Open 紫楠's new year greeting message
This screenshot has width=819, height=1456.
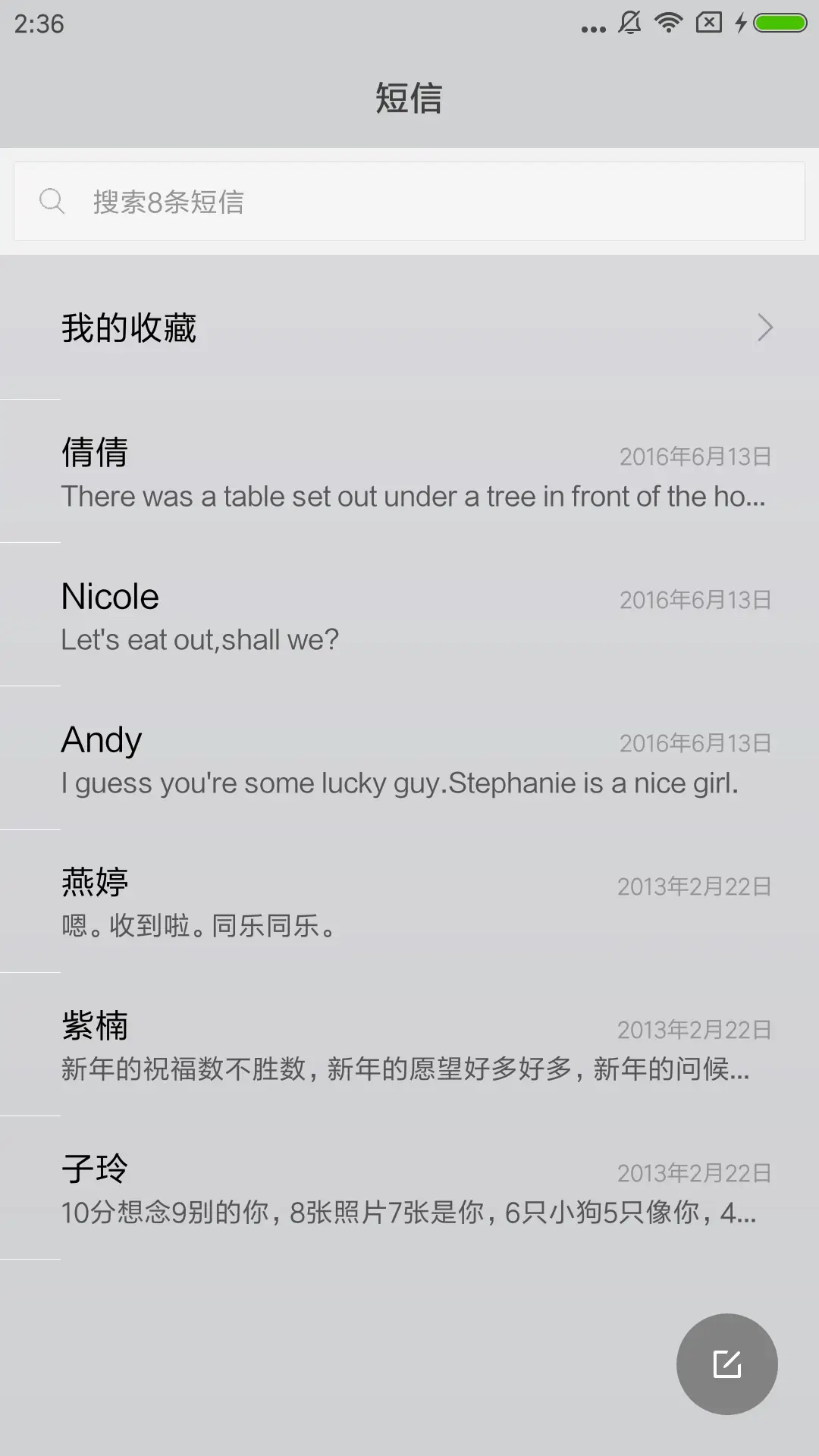pyautogui.click(x=409, y=1046)
